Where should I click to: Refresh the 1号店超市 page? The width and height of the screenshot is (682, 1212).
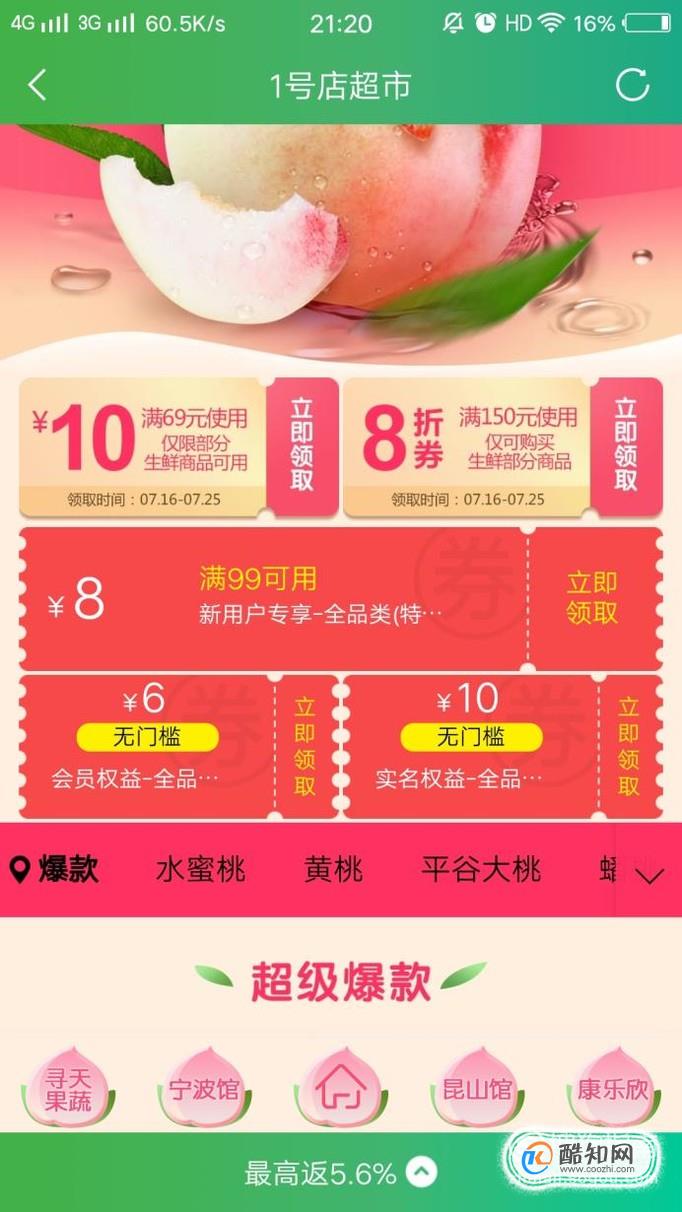632,85
